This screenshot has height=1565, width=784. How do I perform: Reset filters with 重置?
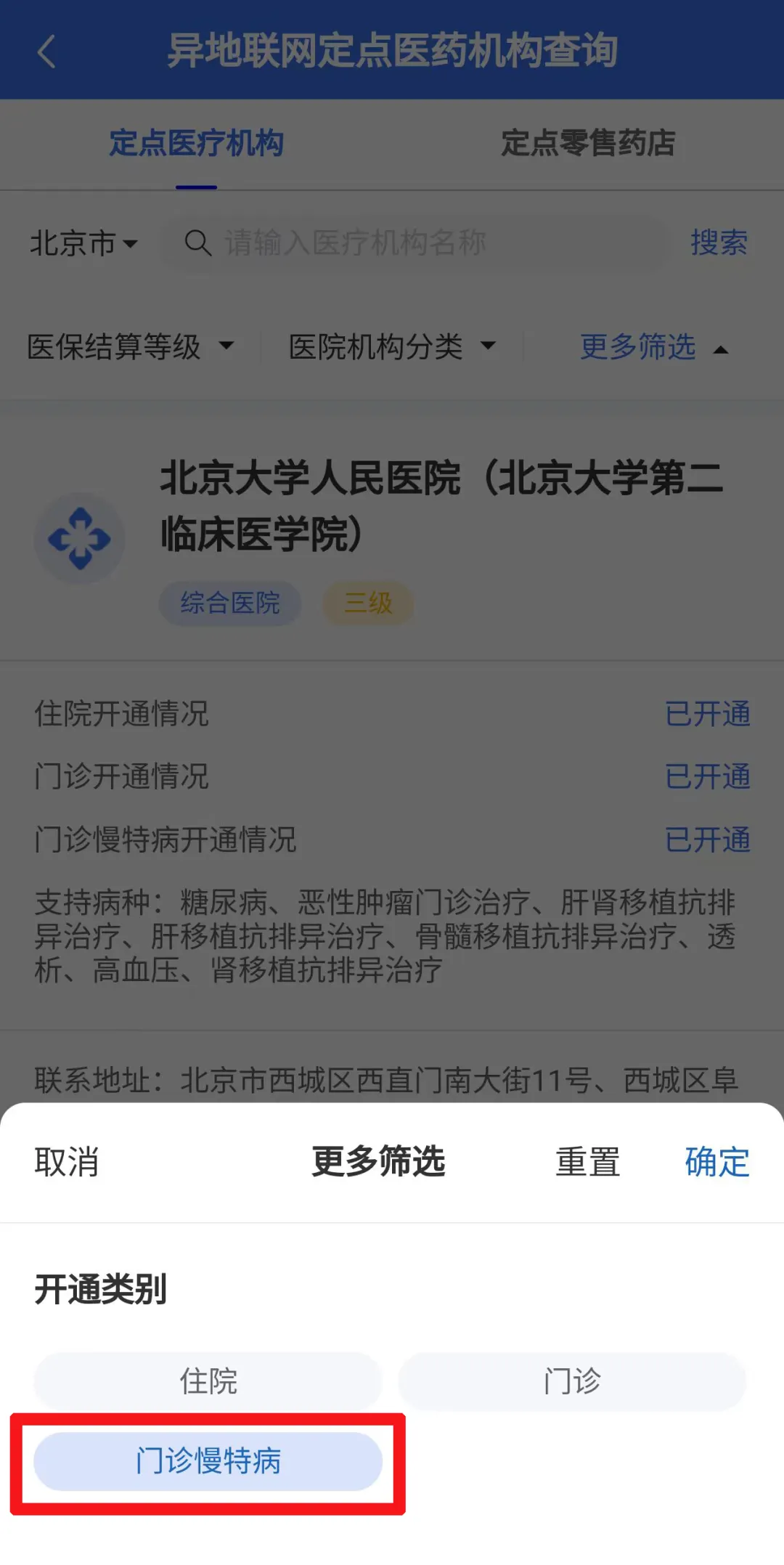pyautogui.click(x=587, y=1162)
